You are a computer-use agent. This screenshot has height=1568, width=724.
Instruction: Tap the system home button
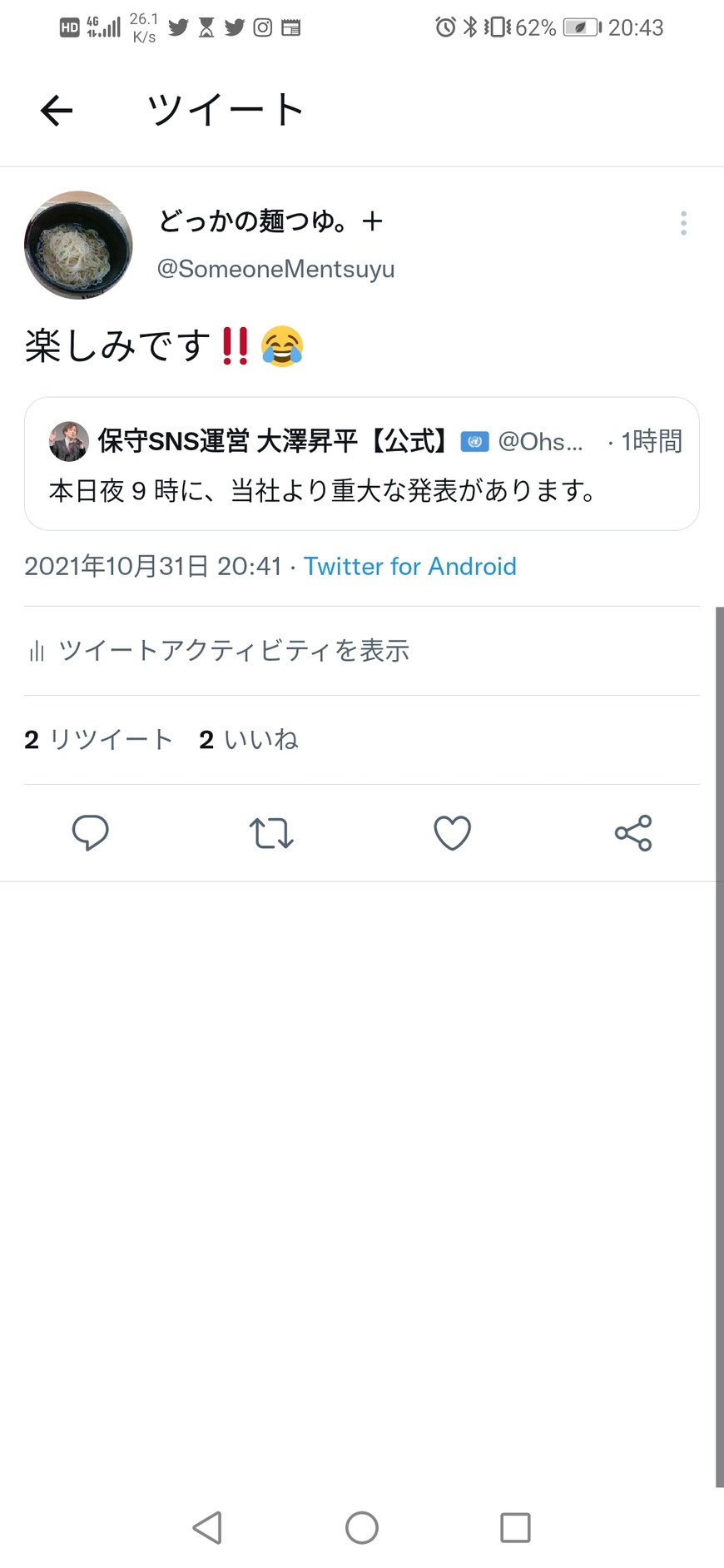[x=362, y=1527]
